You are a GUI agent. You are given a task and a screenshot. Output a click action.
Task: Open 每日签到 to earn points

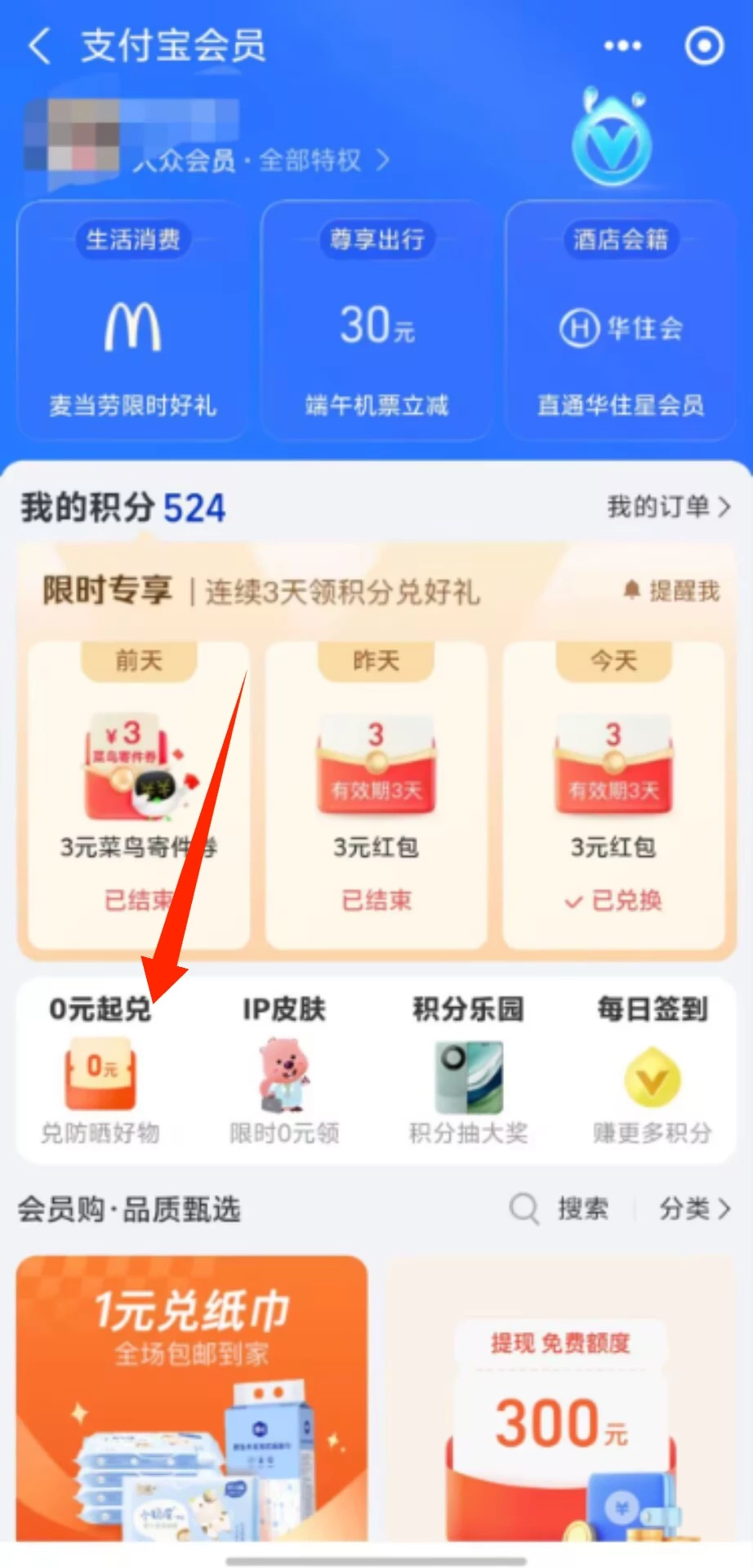[x=652, y=1071]
